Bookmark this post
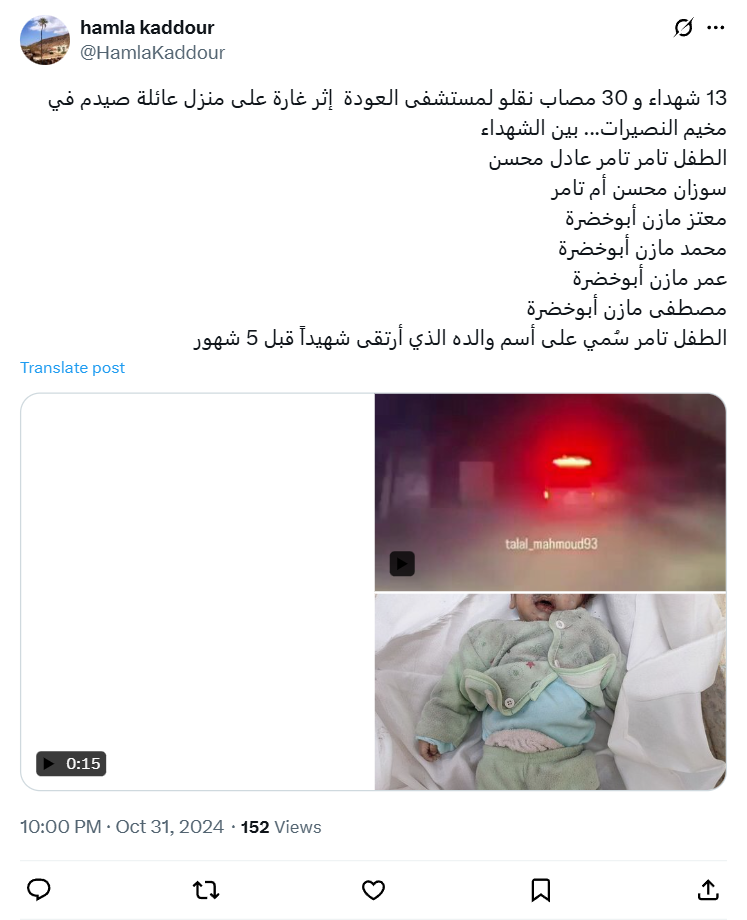Screen dimensions: 747x920 click(x=540, y=889)
